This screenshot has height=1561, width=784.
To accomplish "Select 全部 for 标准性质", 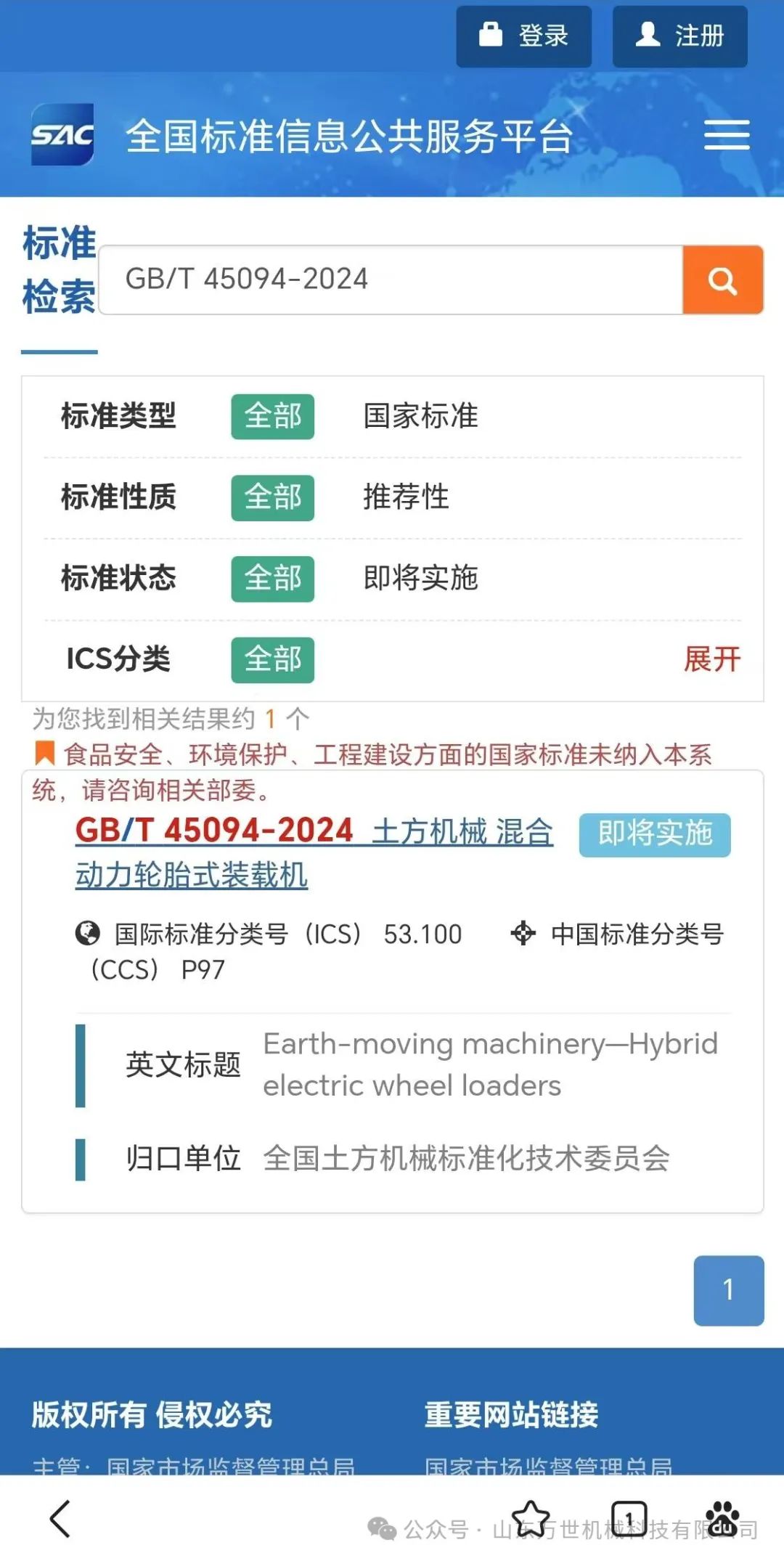I will (272, 498).
